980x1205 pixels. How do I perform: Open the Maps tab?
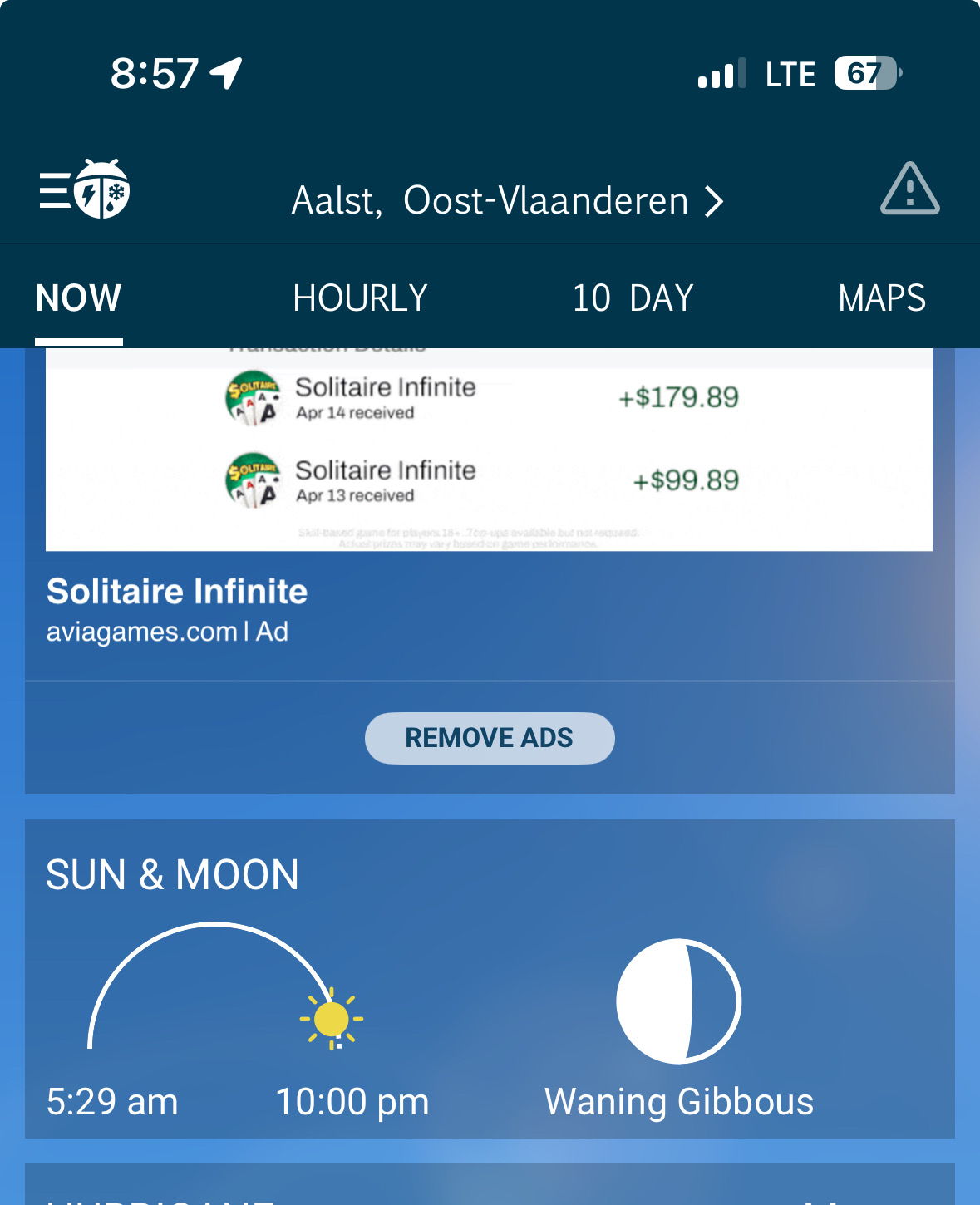click(x=881, y=298)
